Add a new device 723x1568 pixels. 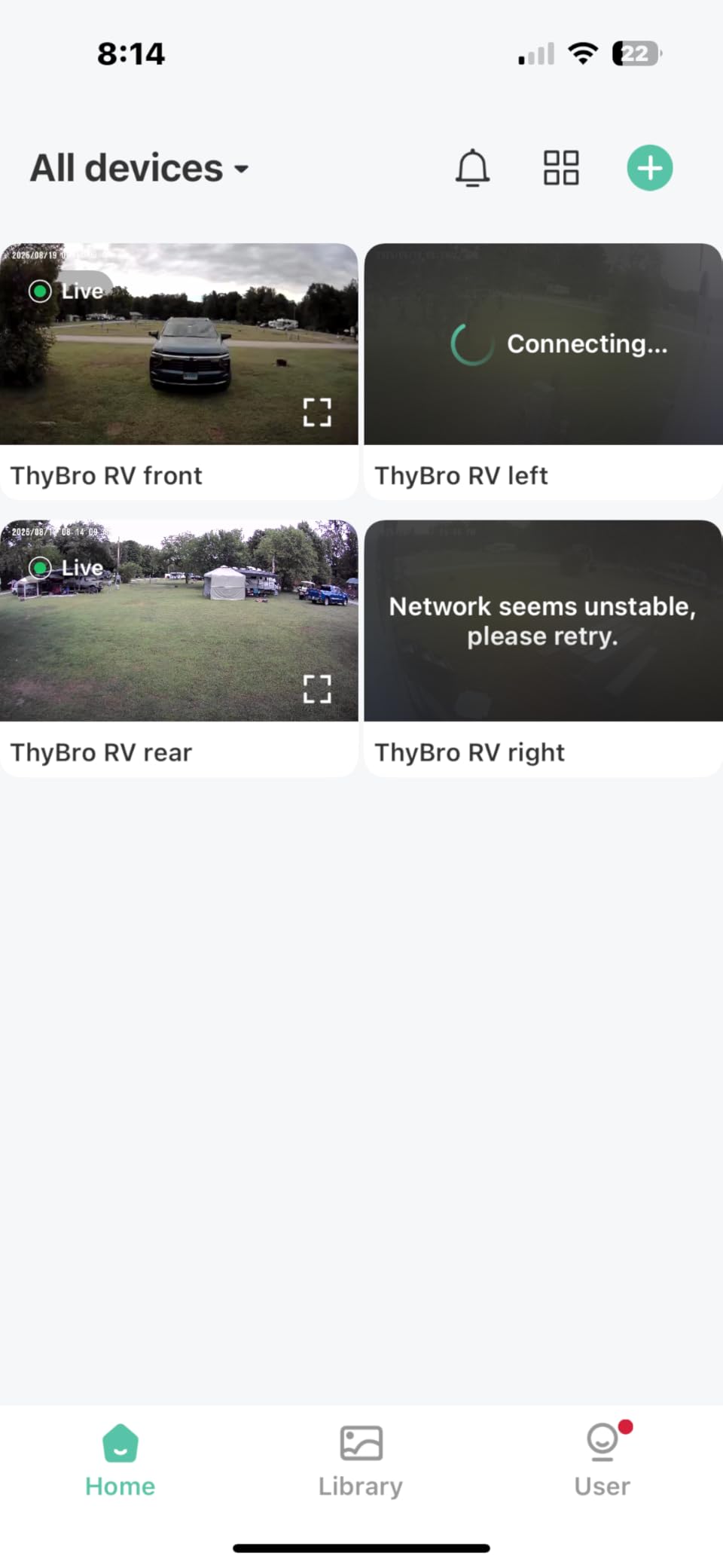point(649,168)
